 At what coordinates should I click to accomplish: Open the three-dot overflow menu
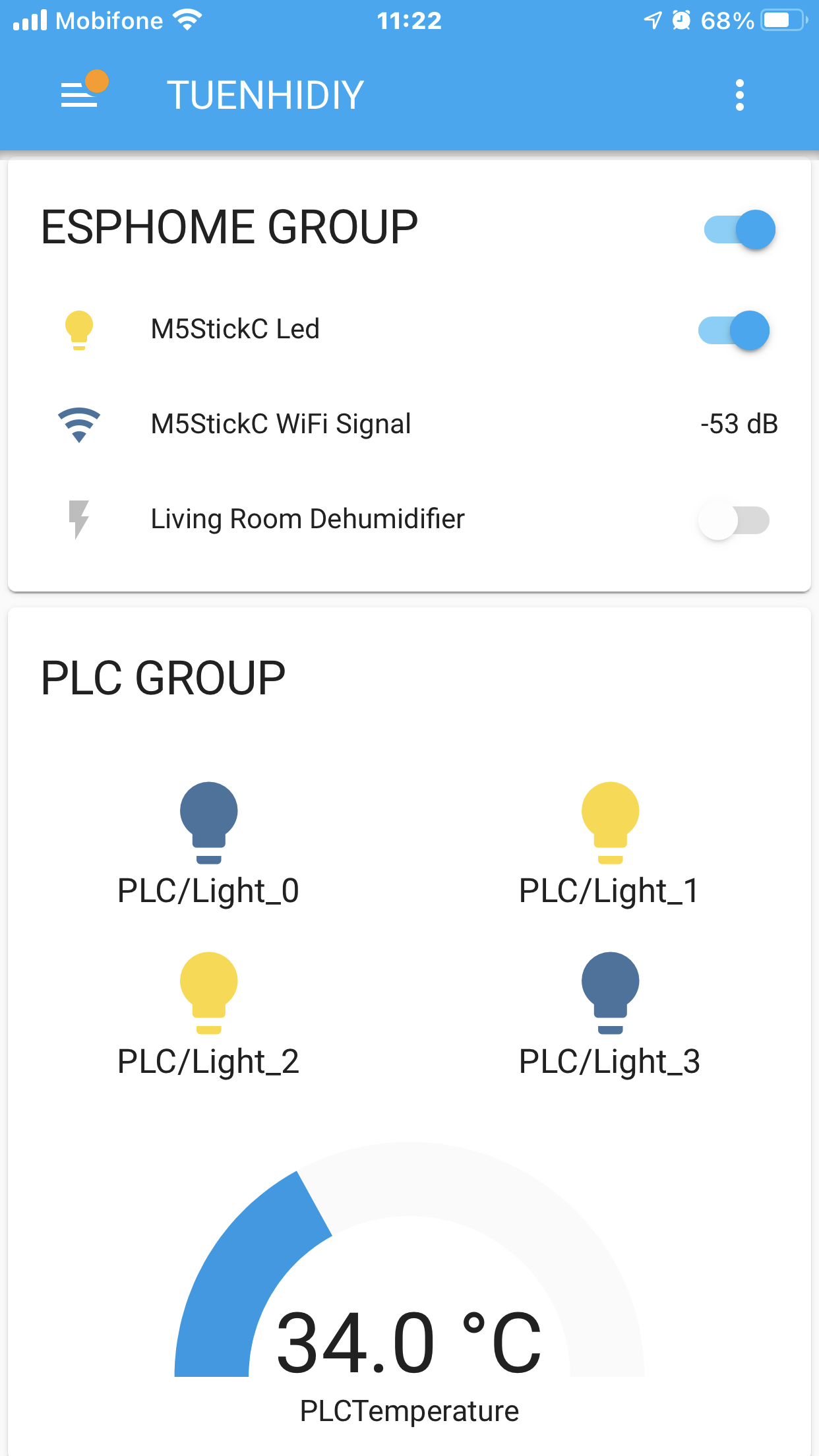(739, 95)
